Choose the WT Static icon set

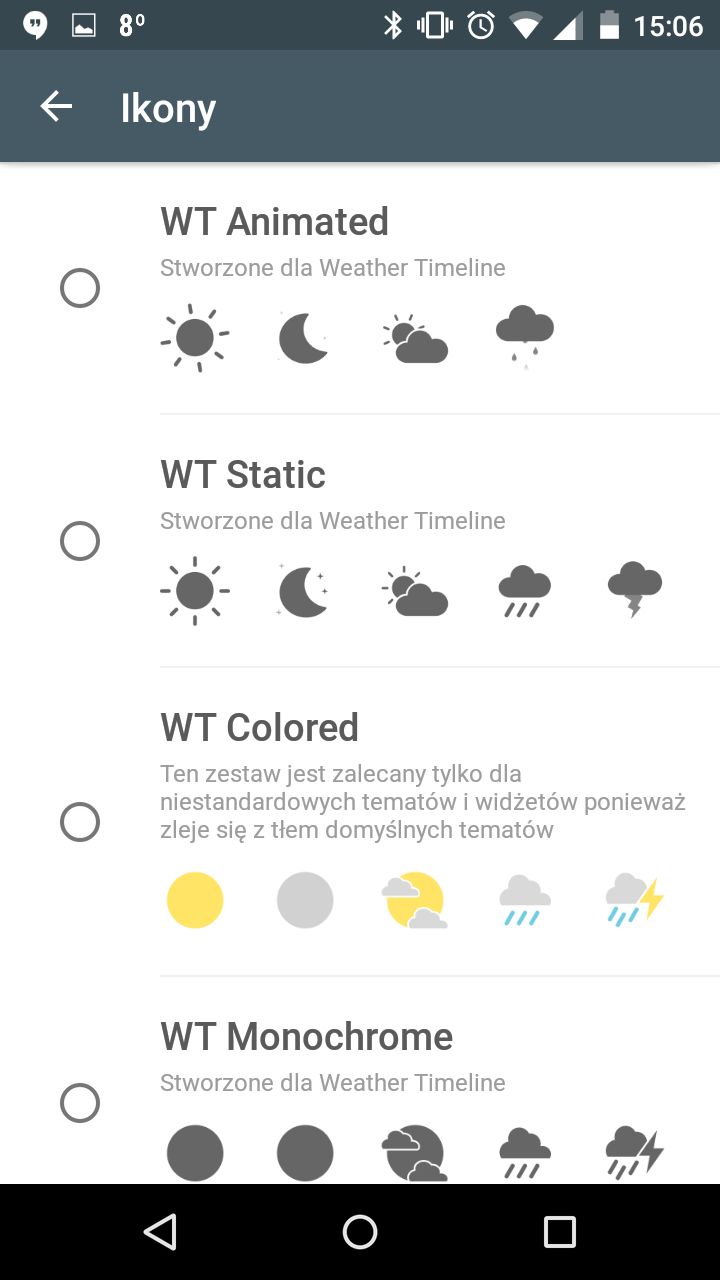pos(80,541)
